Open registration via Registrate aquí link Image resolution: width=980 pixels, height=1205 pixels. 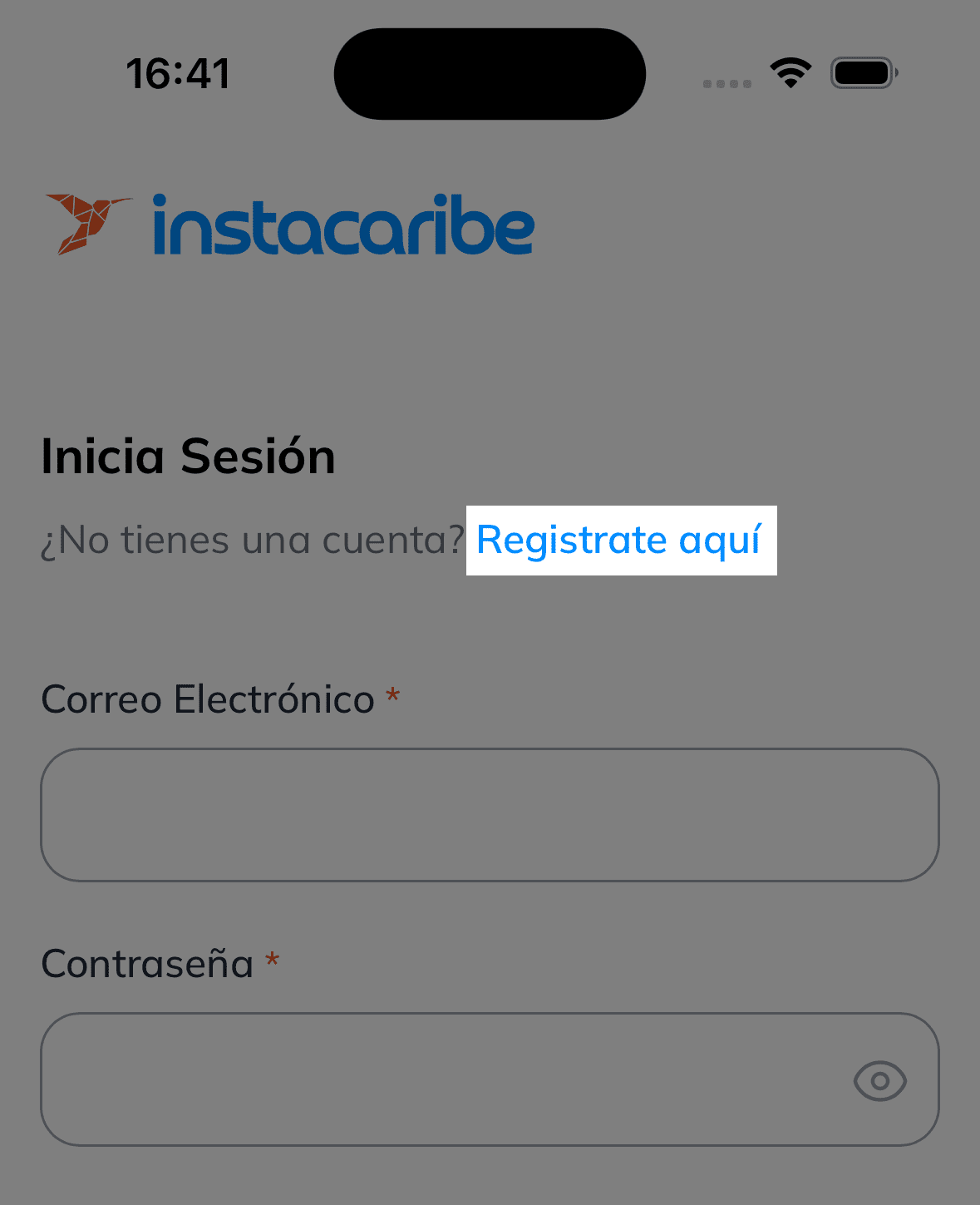618,541
